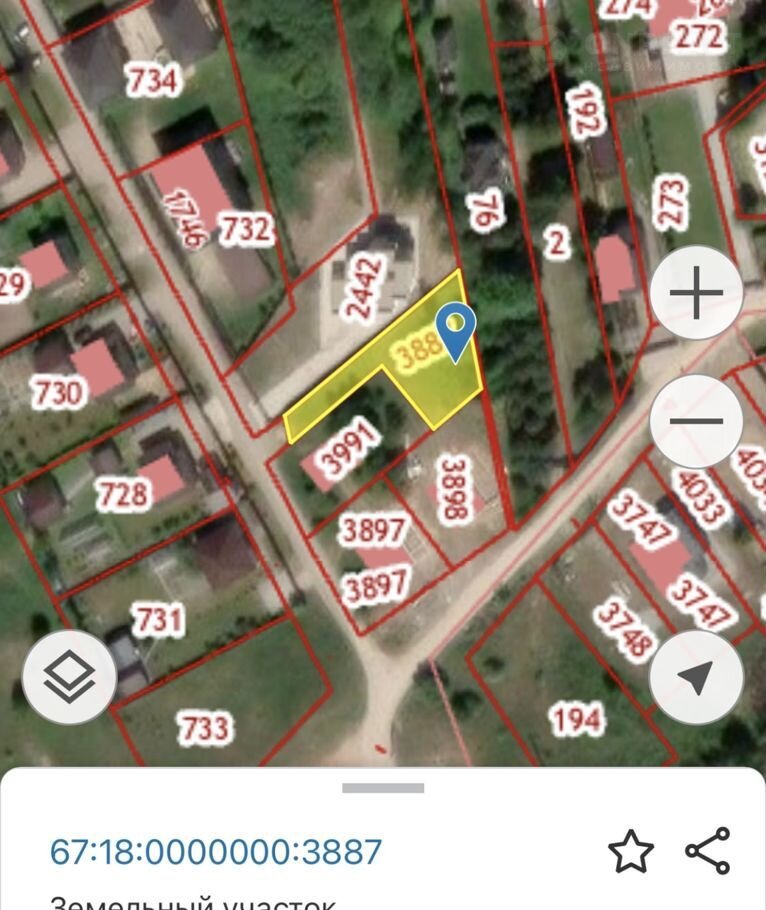766x910 pixels.
Task: Open the map layers selector
Action: pos(69,678)
